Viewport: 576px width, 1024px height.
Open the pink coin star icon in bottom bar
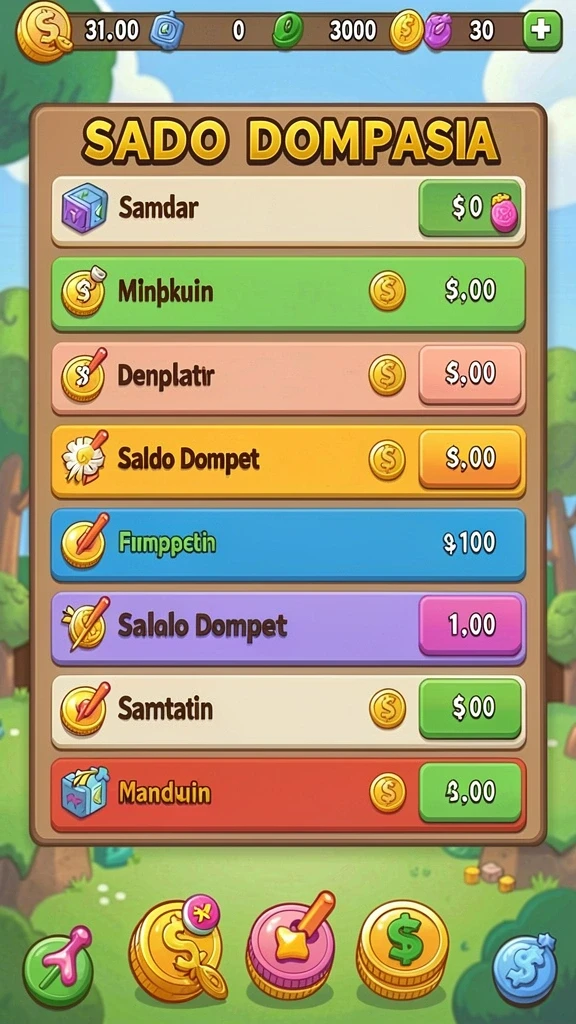click(x=291, y=946)
